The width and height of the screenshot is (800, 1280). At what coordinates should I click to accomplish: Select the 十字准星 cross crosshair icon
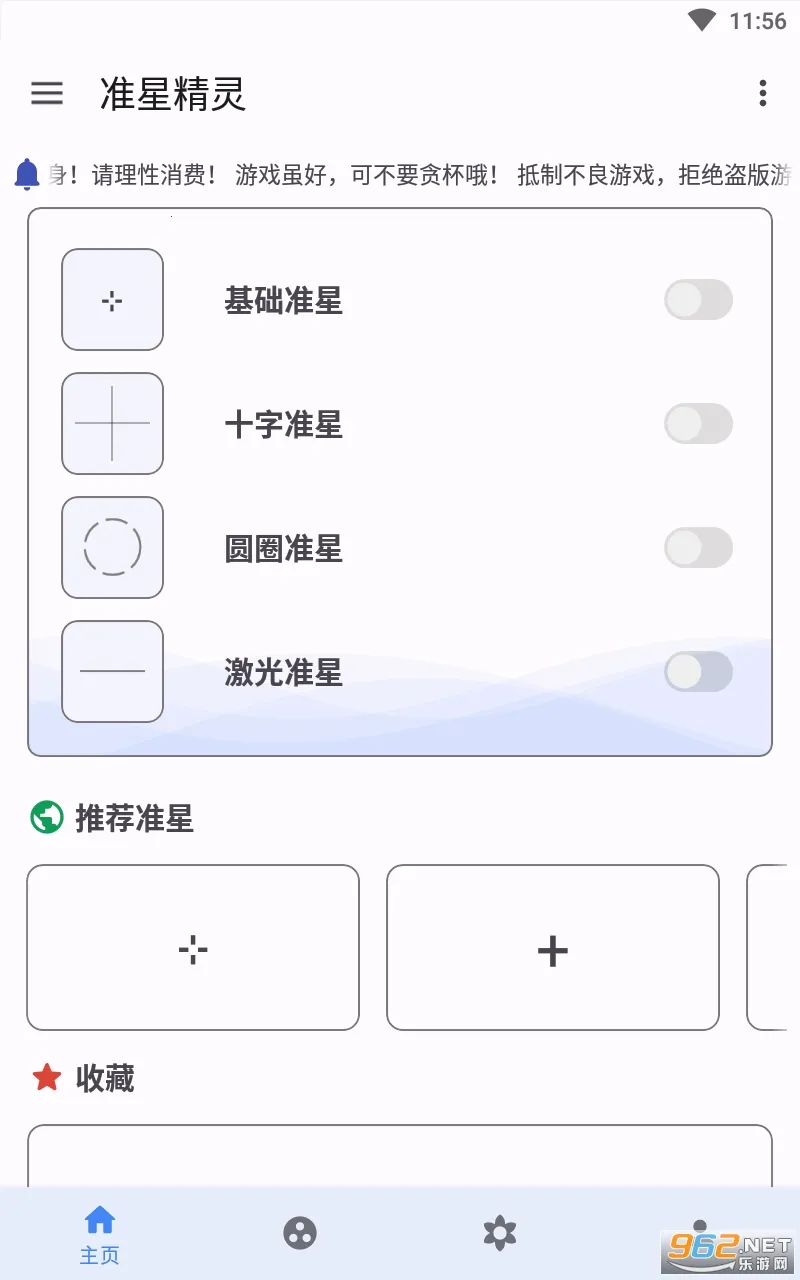(x=112, y=424)
